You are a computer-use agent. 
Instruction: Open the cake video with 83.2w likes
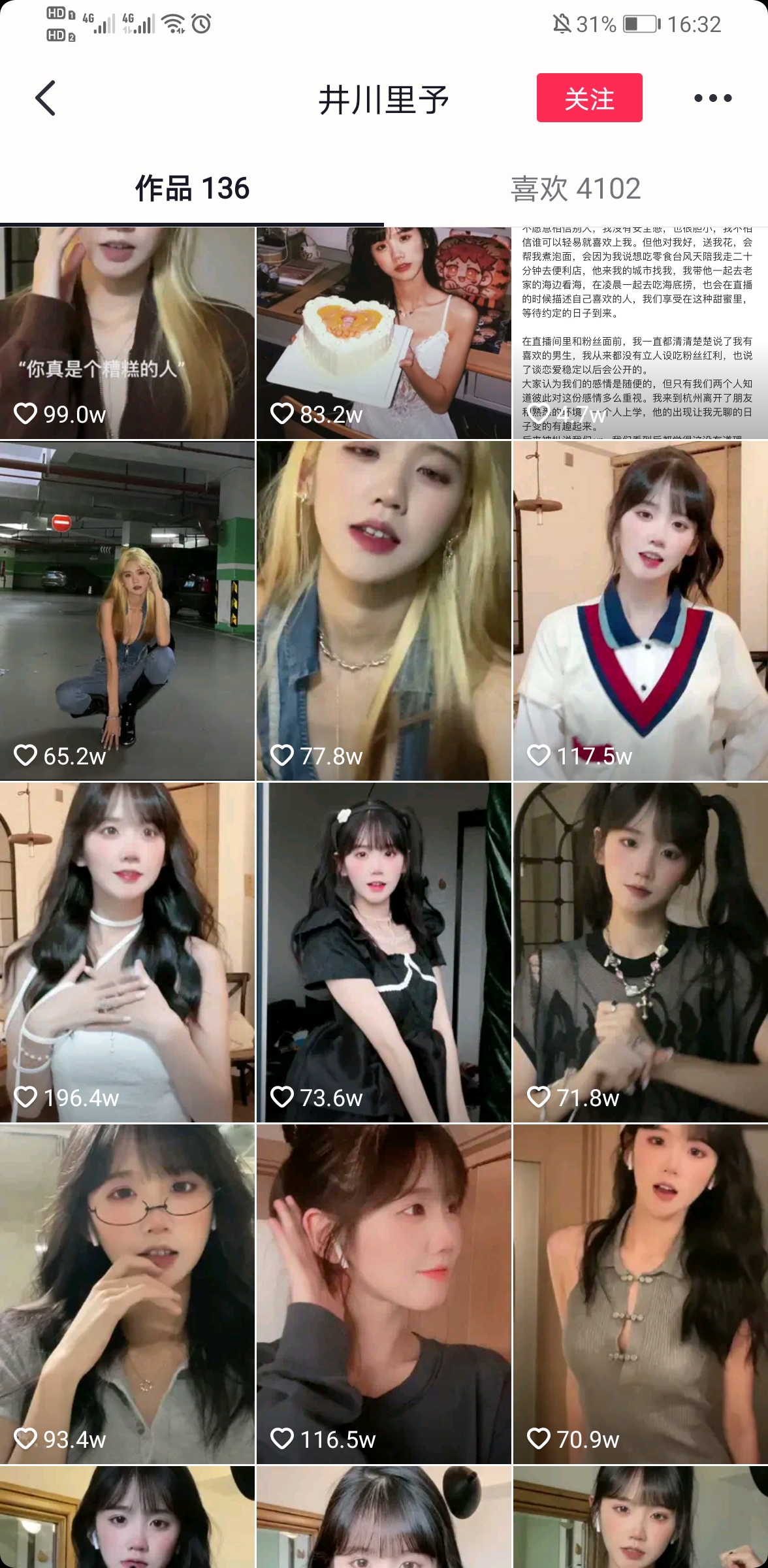point(383,333)
